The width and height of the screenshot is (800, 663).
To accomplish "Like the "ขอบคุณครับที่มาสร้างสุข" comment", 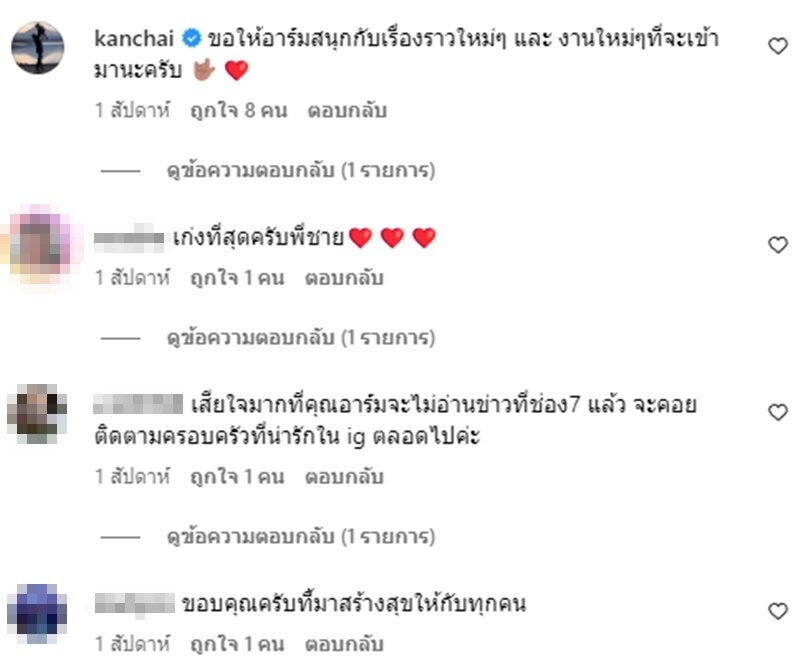I will pyautogui.click(x=777, y=610).
